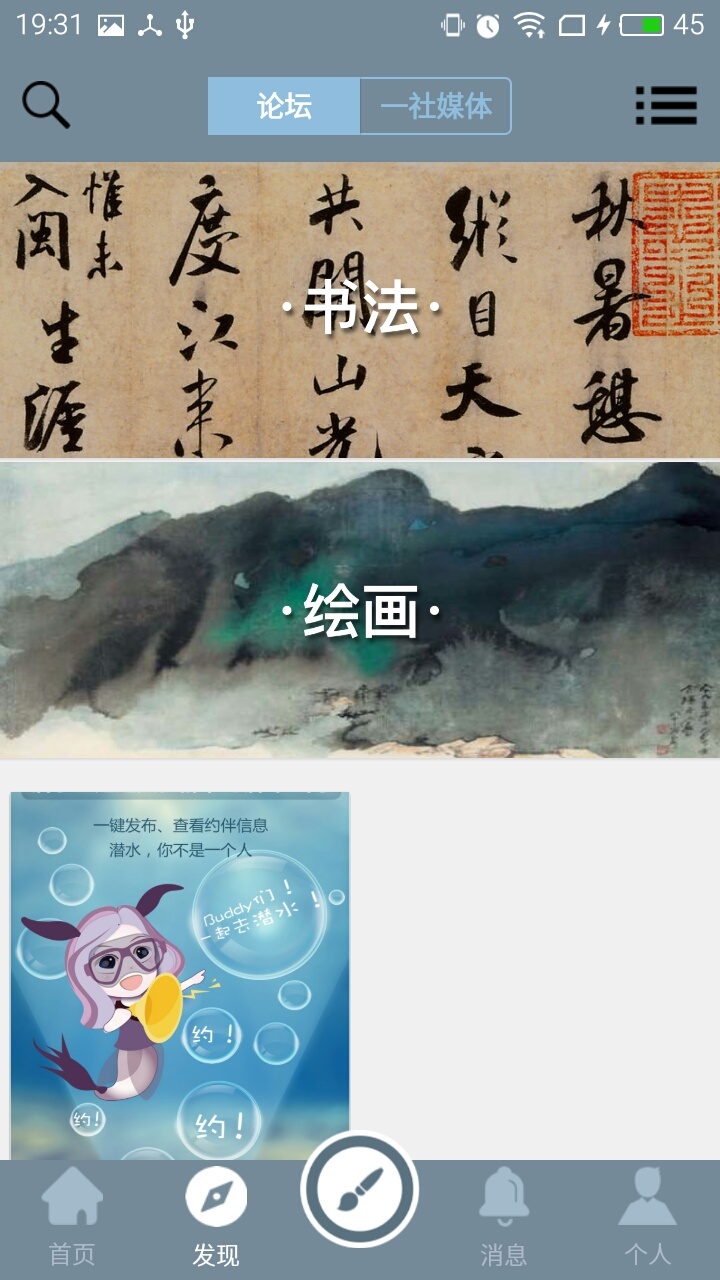720x1280 pixels.
Task: Create a new post with brush button
Action: coord(360,1190)
